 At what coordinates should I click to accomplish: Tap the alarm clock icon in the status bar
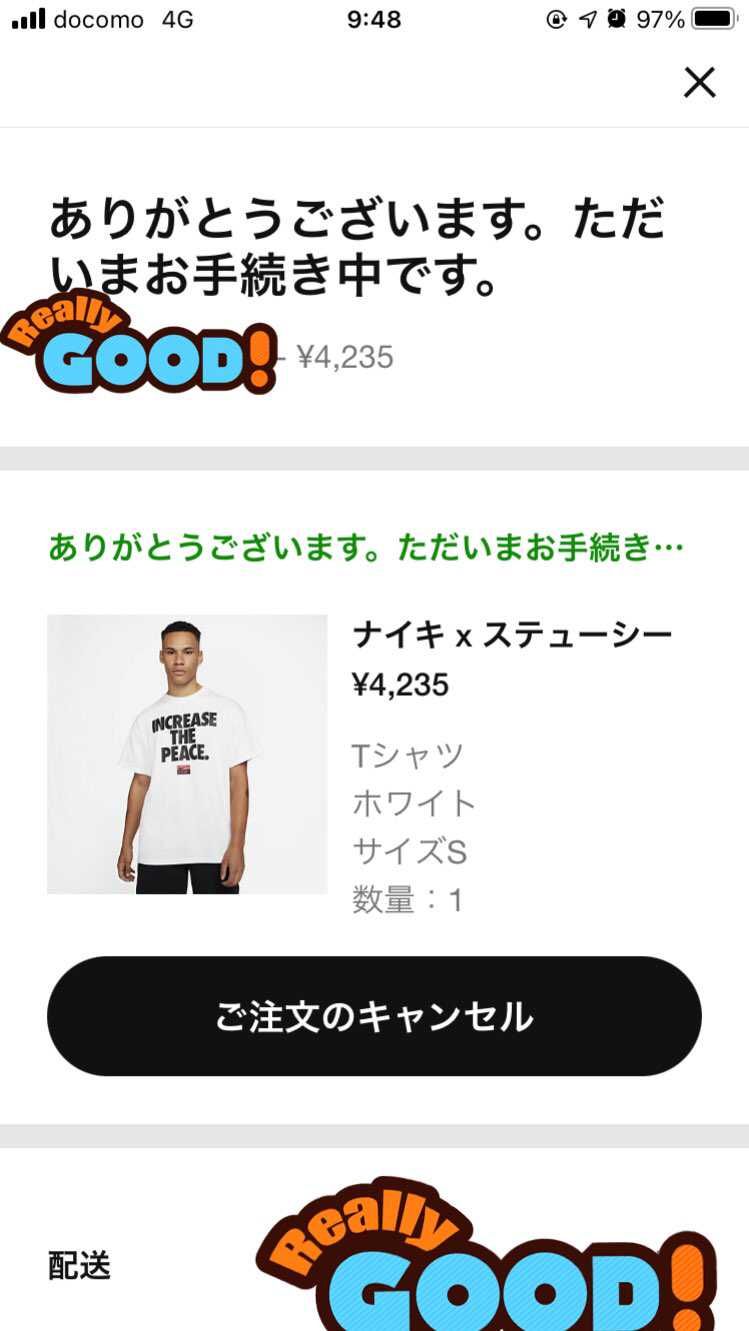616,17
